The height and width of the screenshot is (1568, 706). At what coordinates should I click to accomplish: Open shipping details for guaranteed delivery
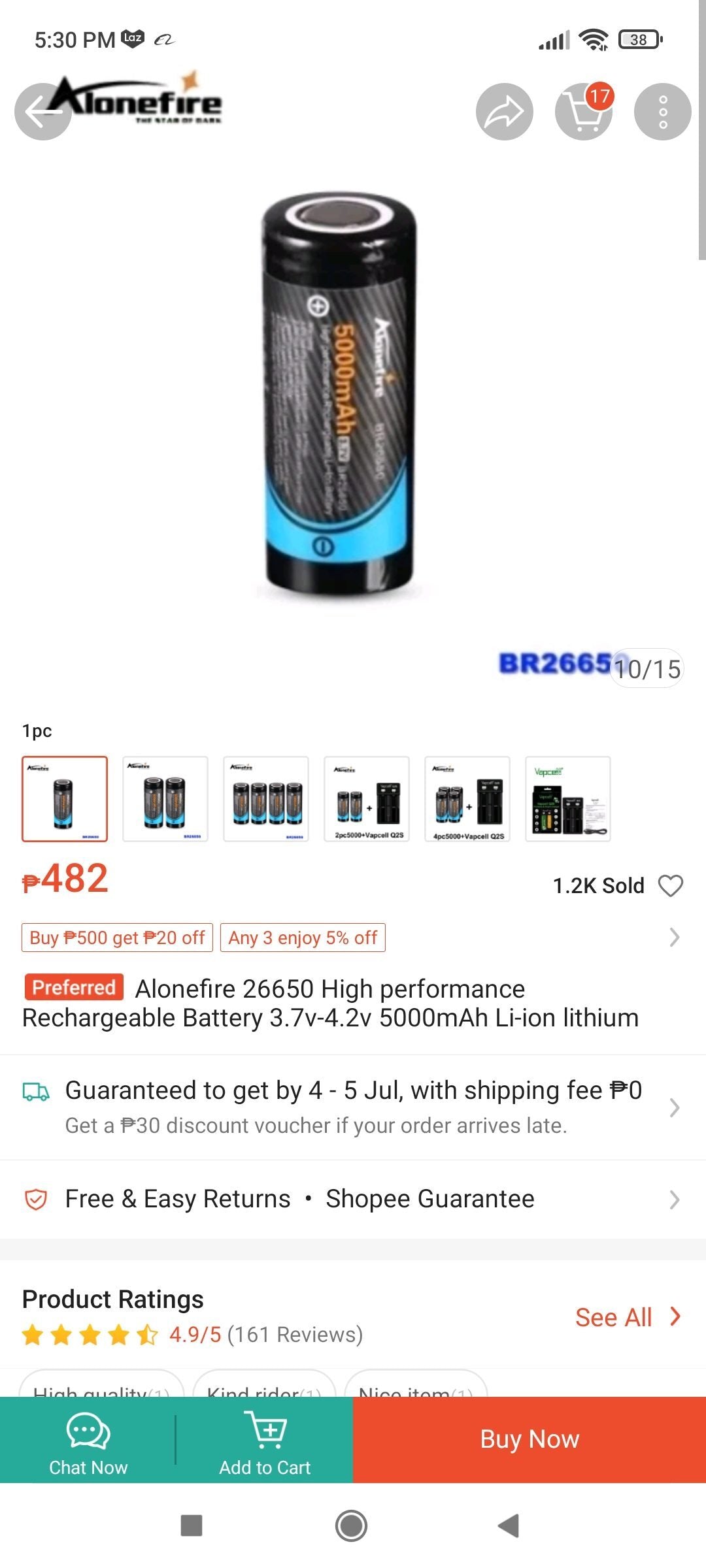tap(353, 1107)
